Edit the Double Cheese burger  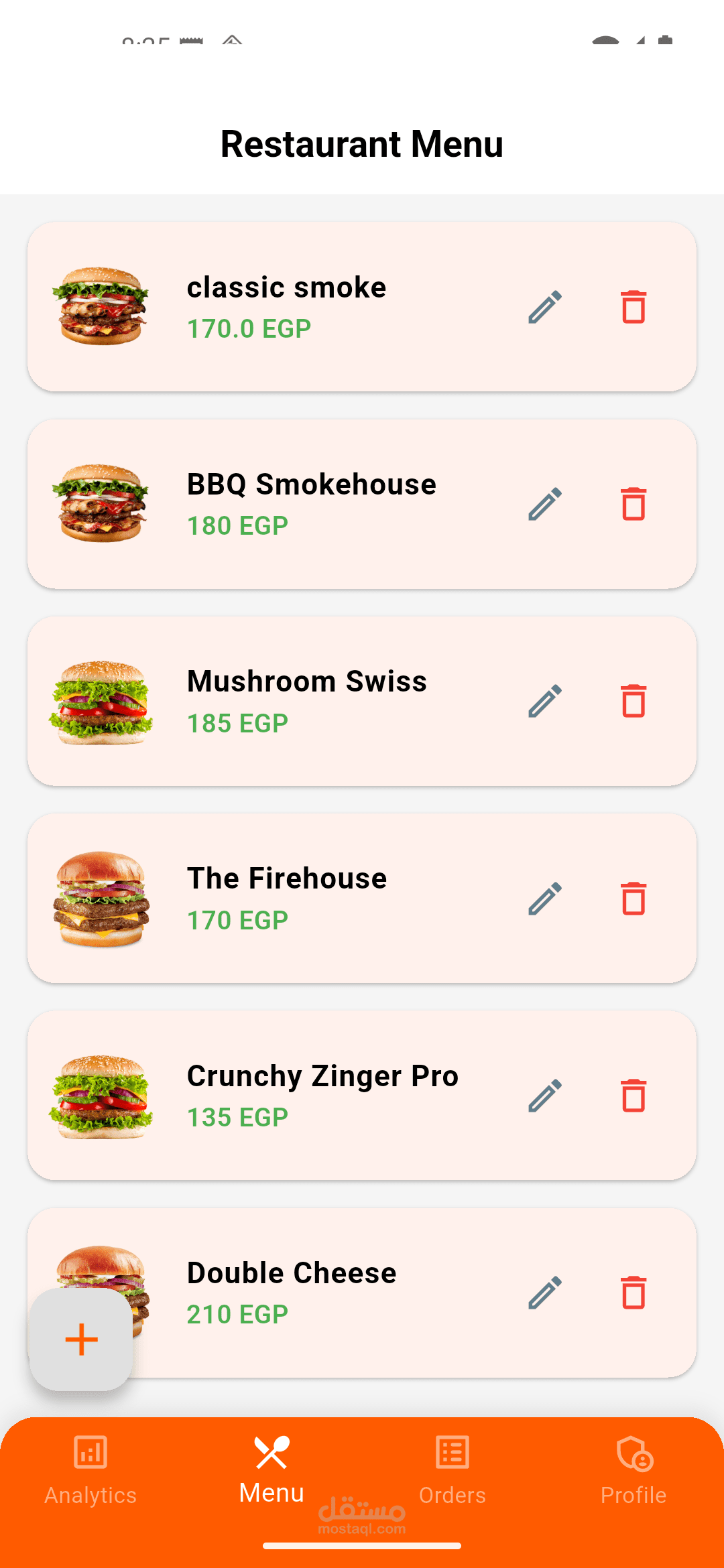(544, 1293)
